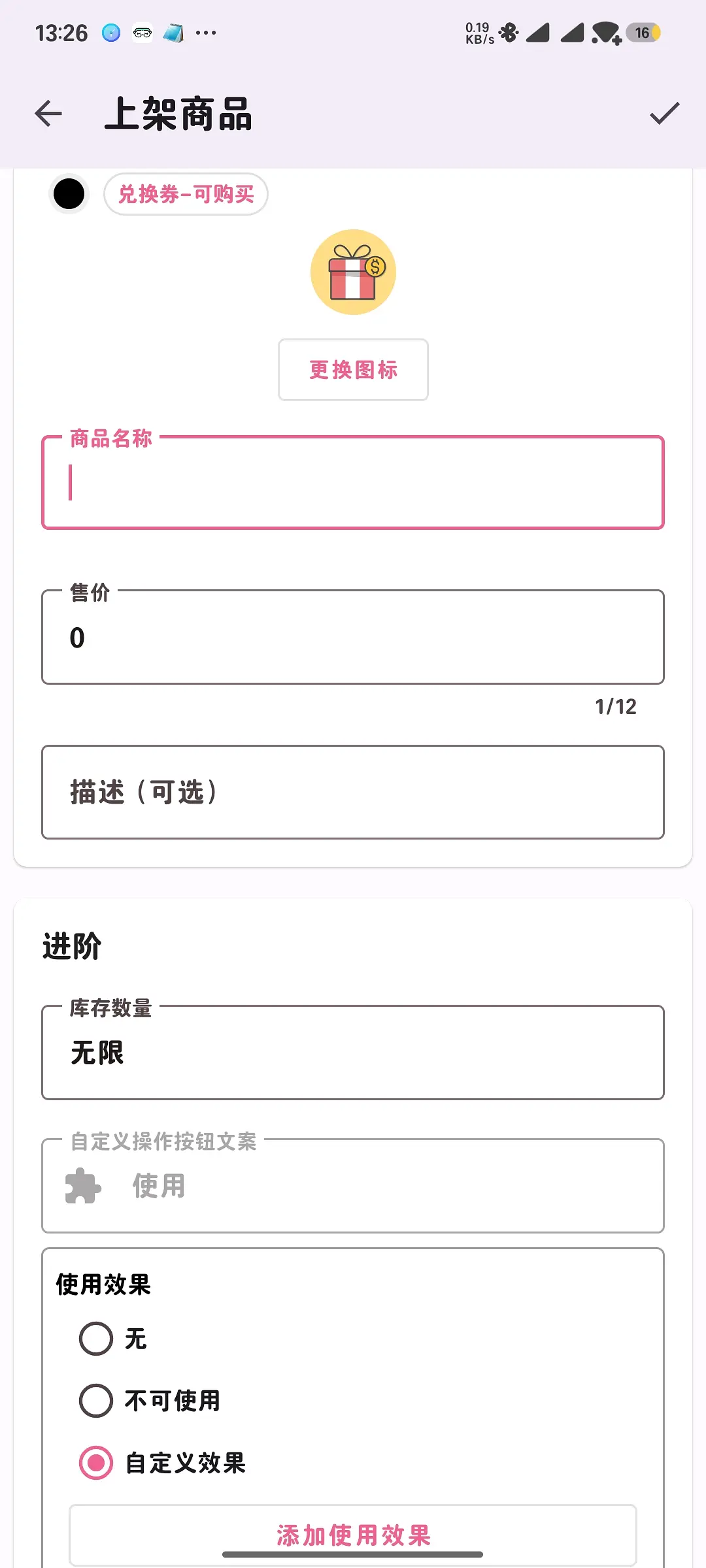This screenshot has height=1568, width=706.
Task: Confirm with the checkmark icon
Action: pos(664,114)
